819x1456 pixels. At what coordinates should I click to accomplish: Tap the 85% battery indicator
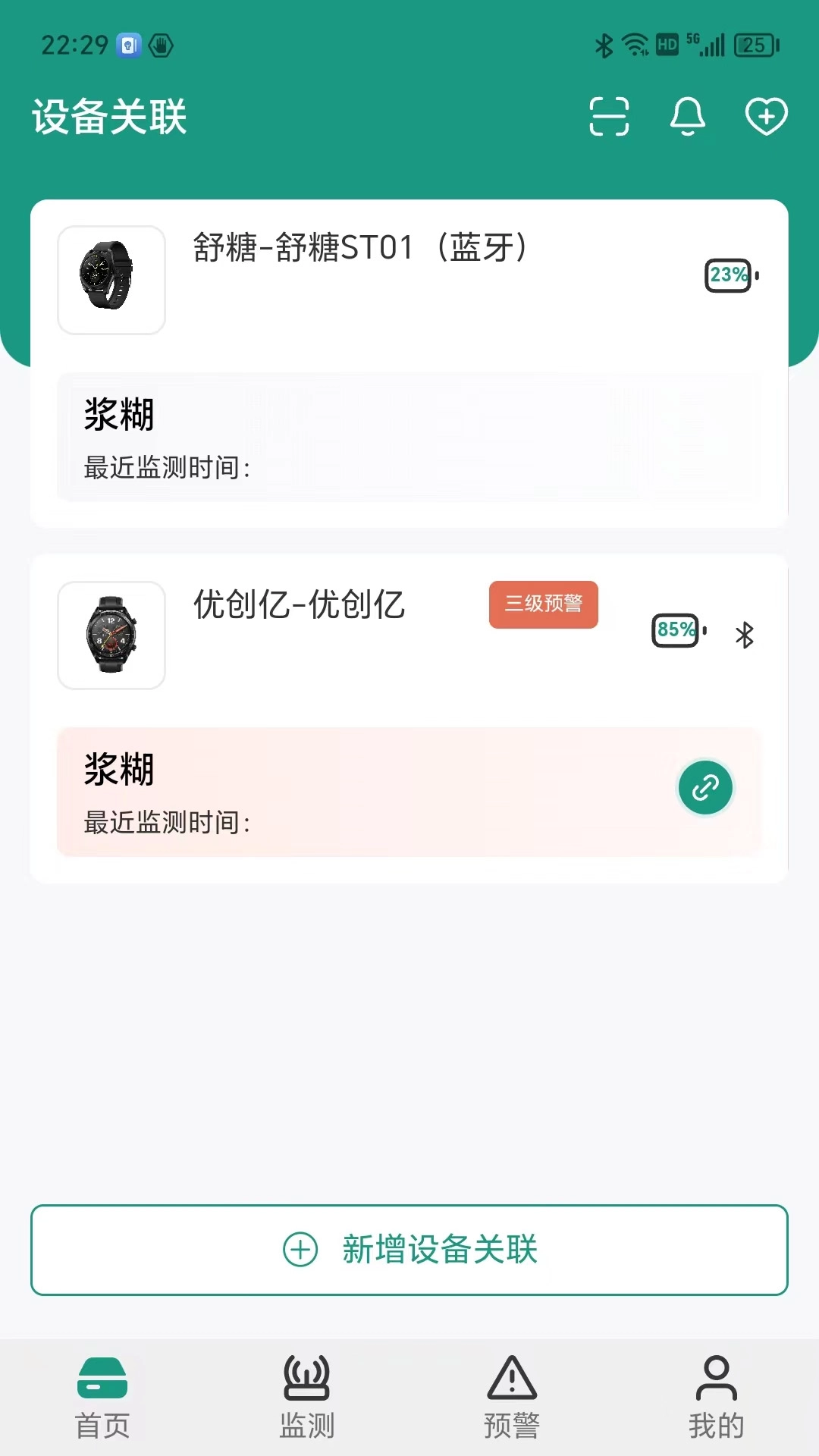tap(675, 631)
